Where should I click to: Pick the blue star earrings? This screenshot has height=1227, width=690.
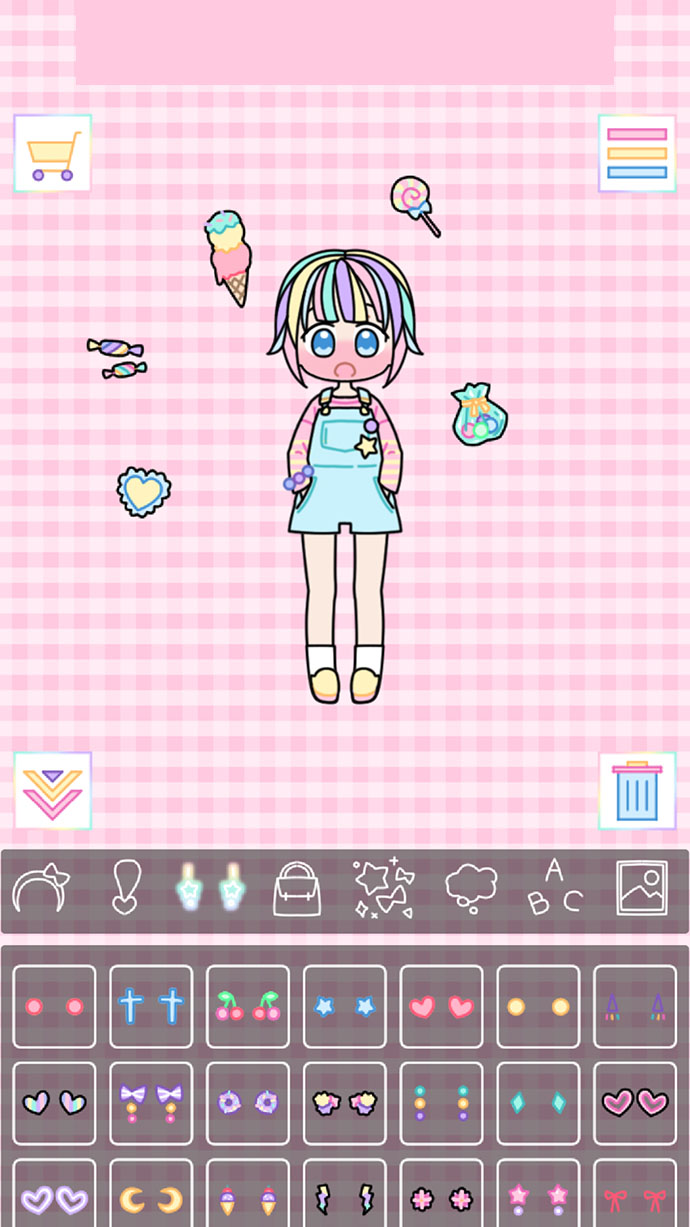click(x=345, y=1006)
